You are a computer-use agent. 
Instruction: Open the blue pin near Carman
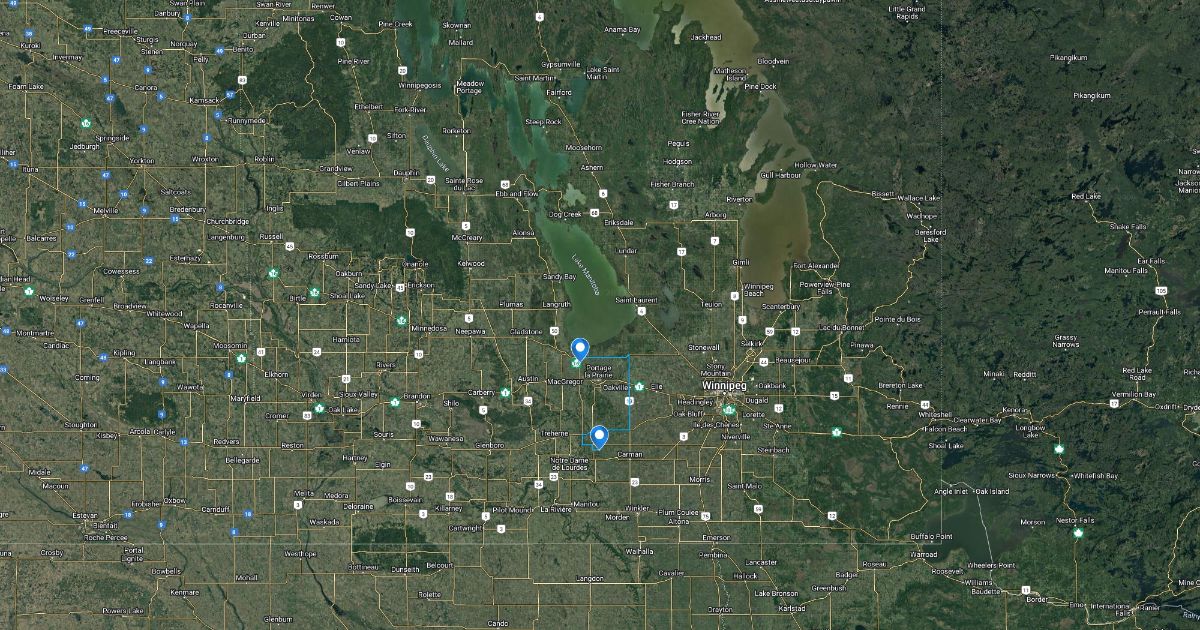pos(599,435)
